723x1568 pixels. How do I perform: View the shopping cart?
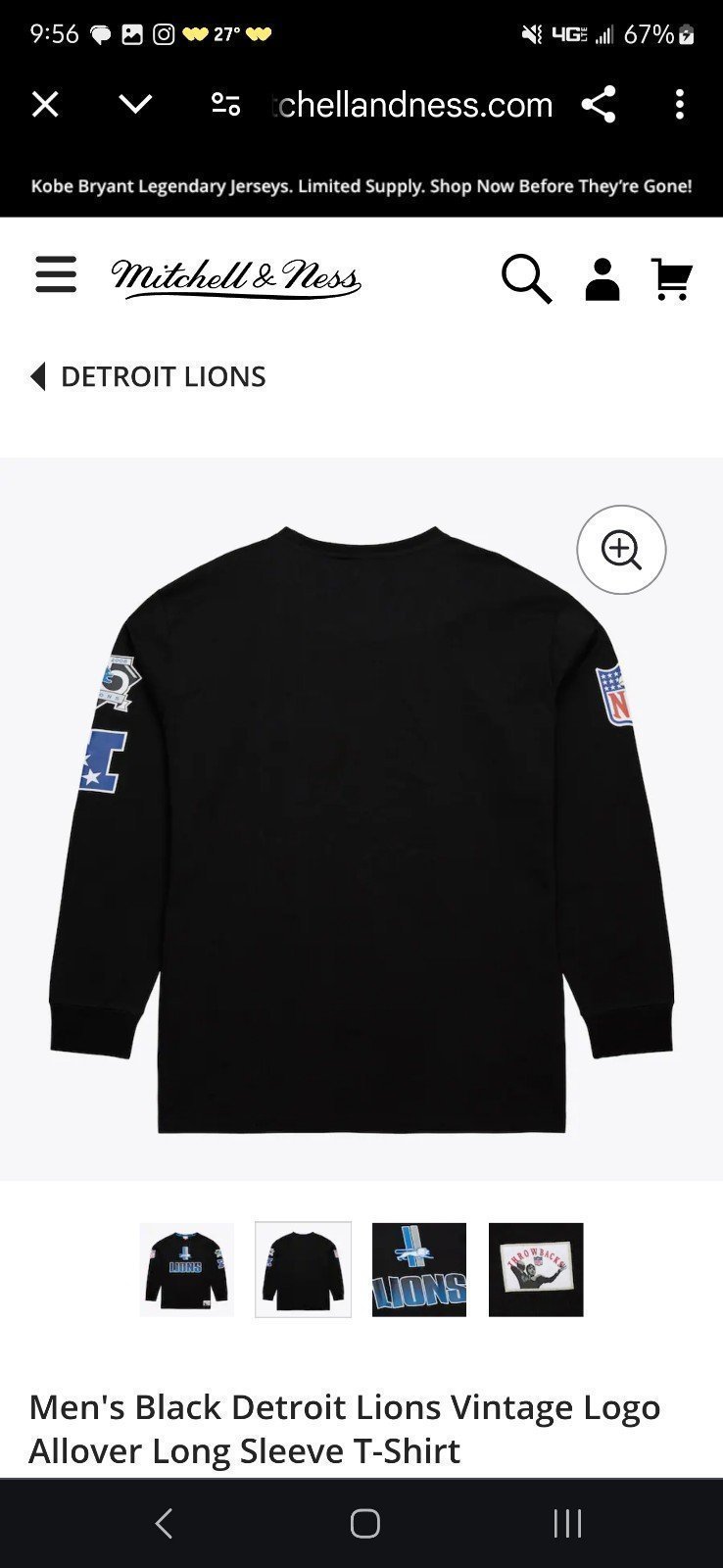[672, 279]
